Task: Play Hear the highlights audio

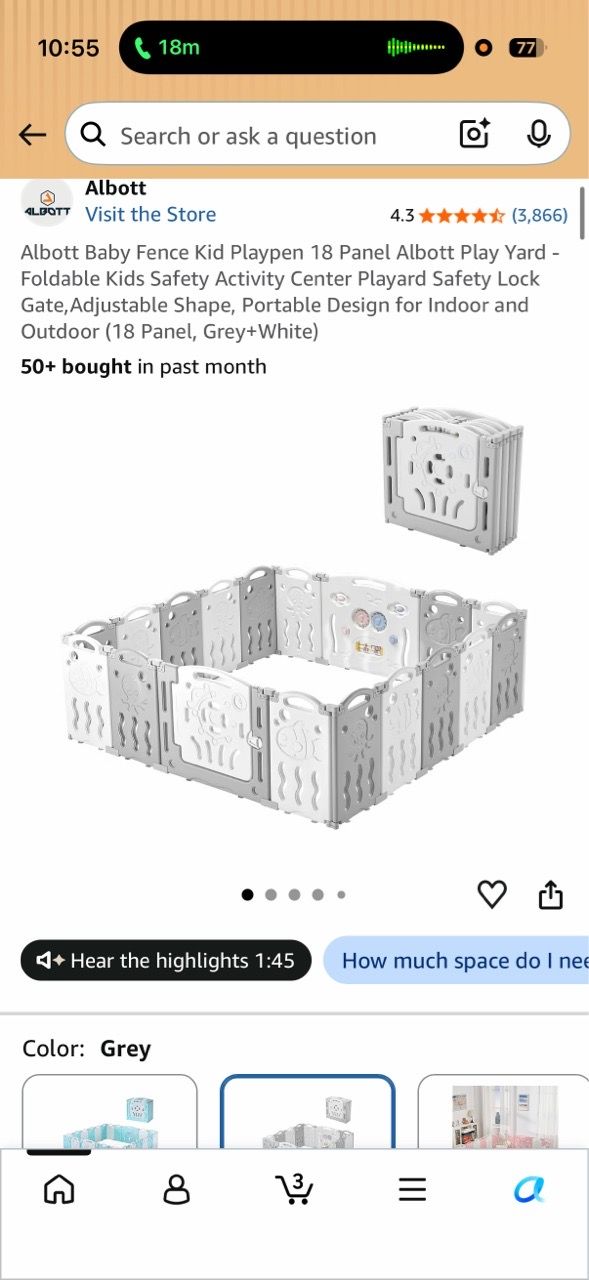Action: point(166,961)
